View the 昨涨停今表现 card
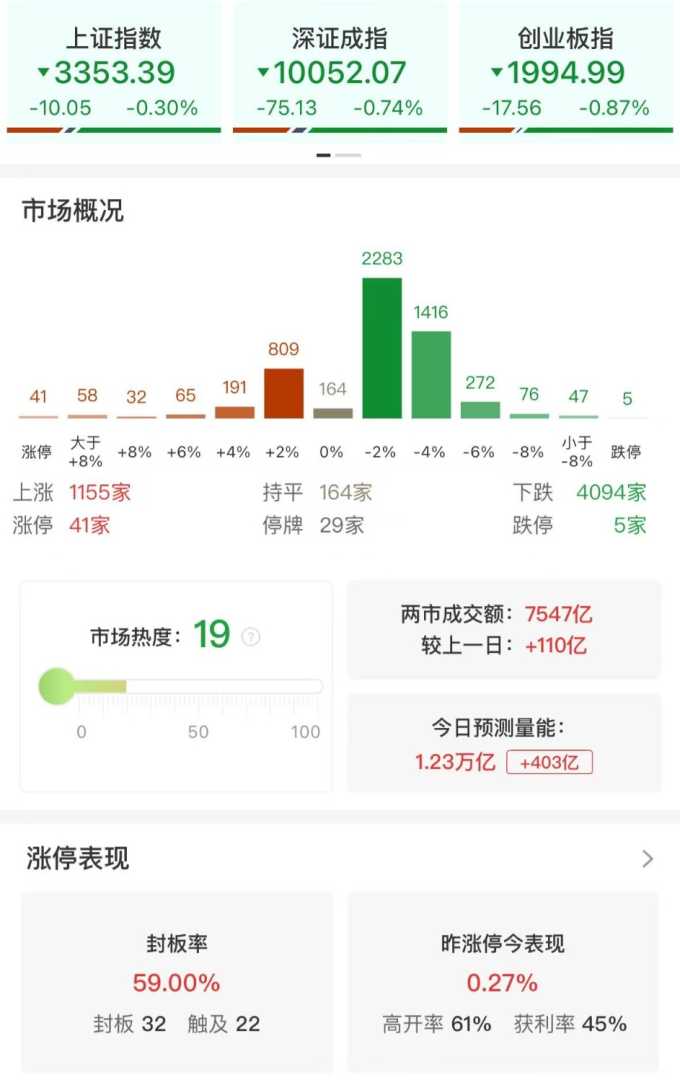Viewport: 680px width, 1080px height. click(503, 982)
